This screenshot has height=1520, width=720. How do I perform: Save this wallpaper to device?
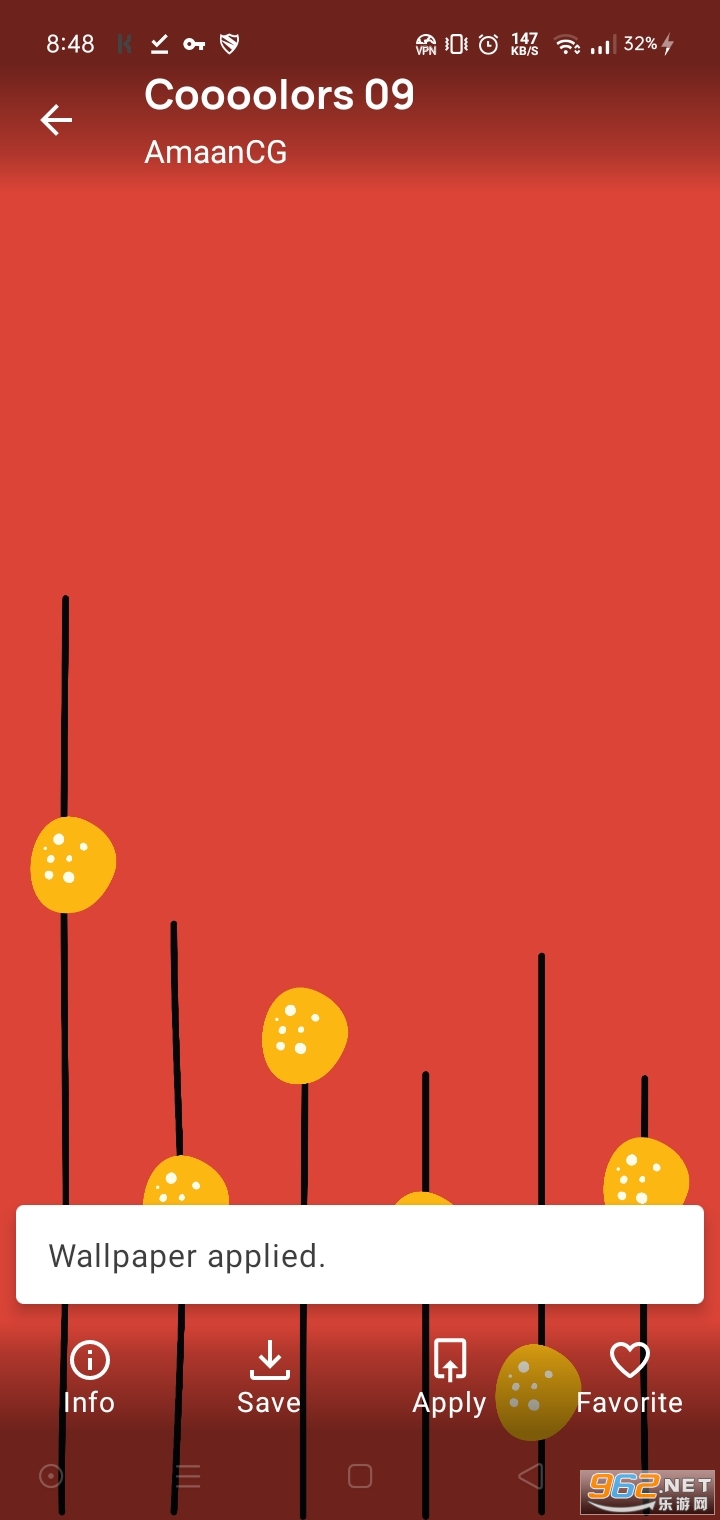(x=268, y=1377)
